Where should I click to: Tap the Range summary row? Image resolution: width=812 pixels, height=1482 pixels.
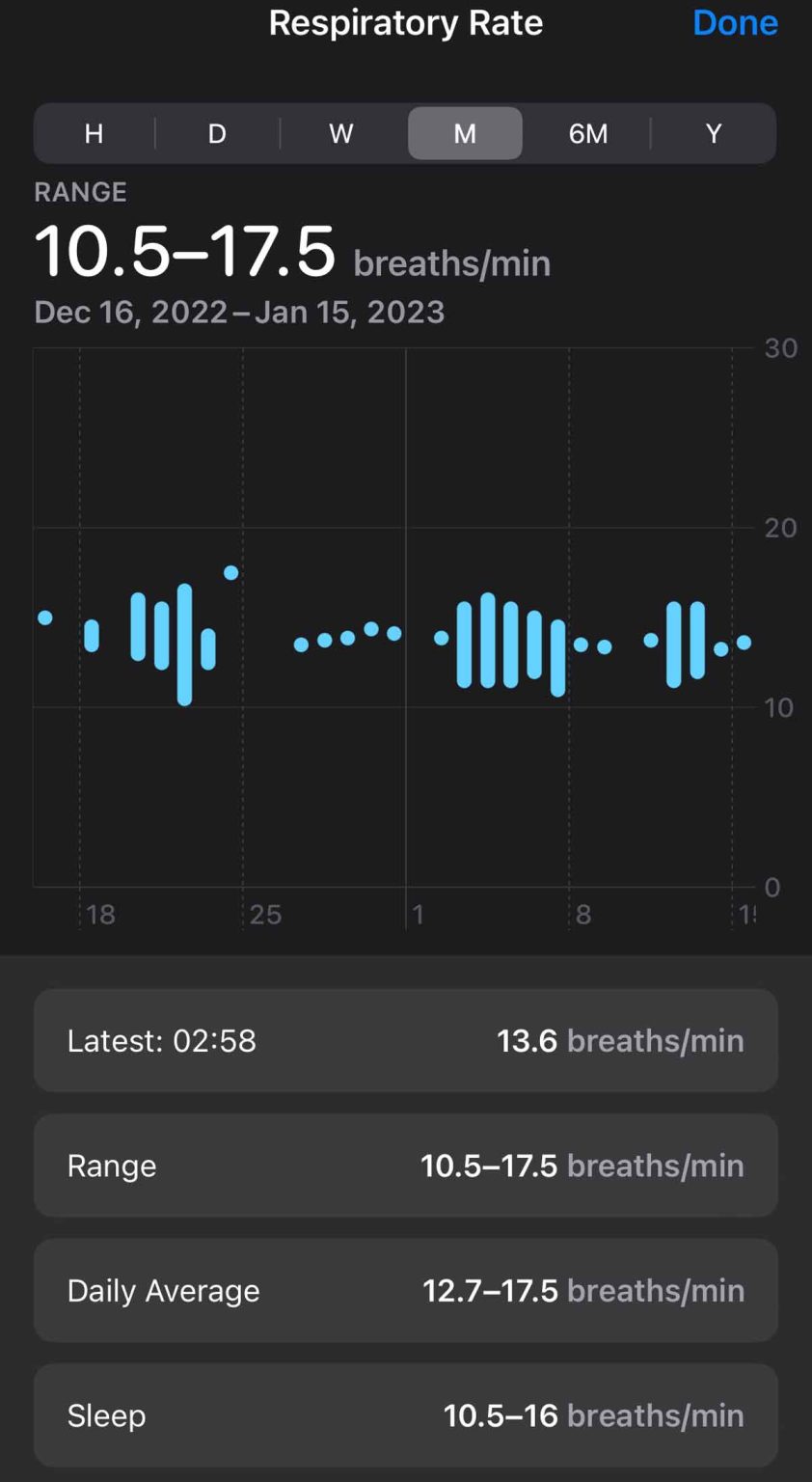[x=405, y=1165]
